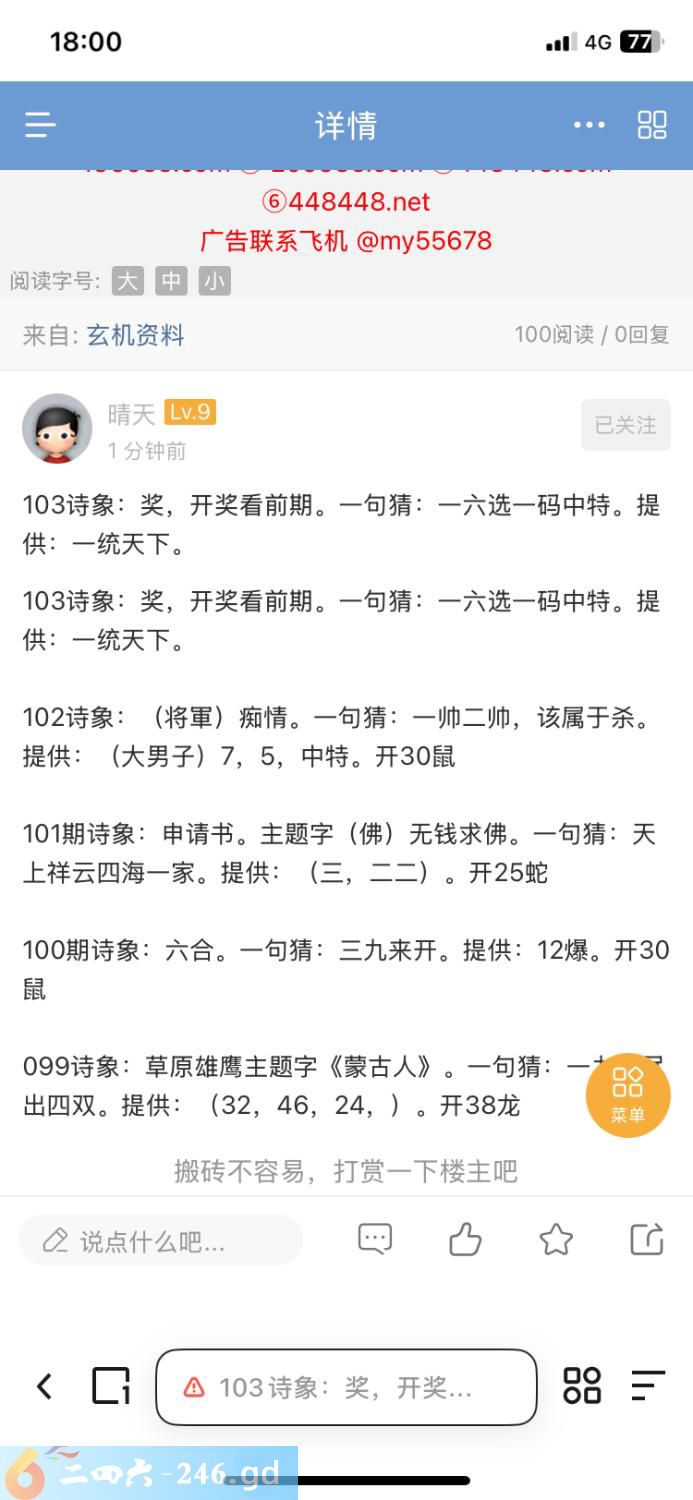Tap the browser address bar showing 103诗象

(346, 1387)
